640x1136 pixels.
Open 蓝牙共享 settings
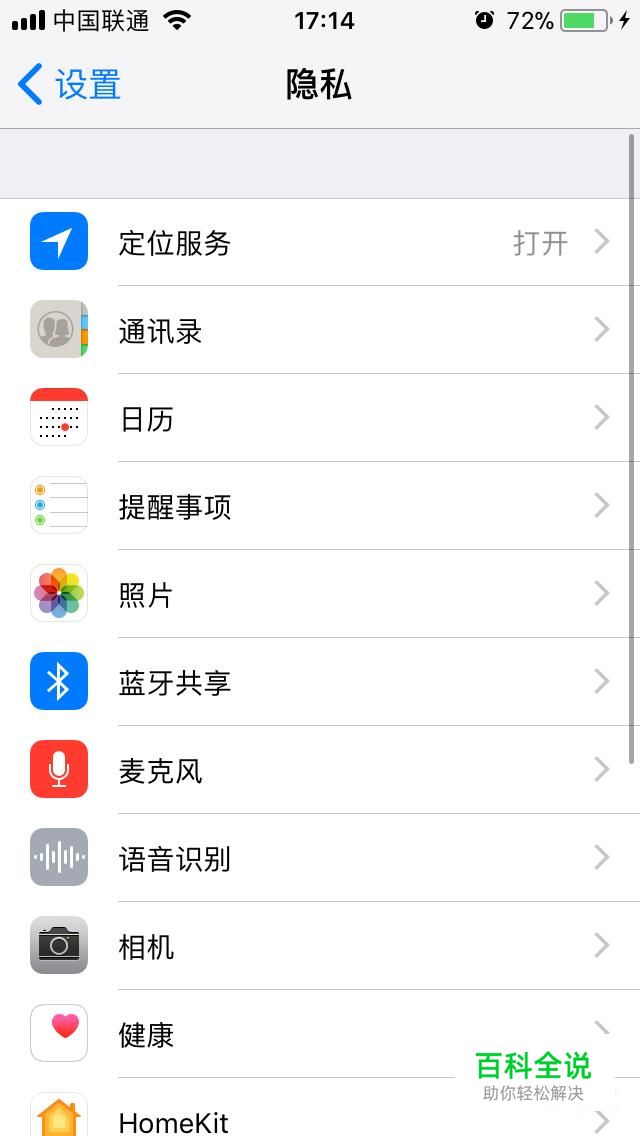click(320, 682)
